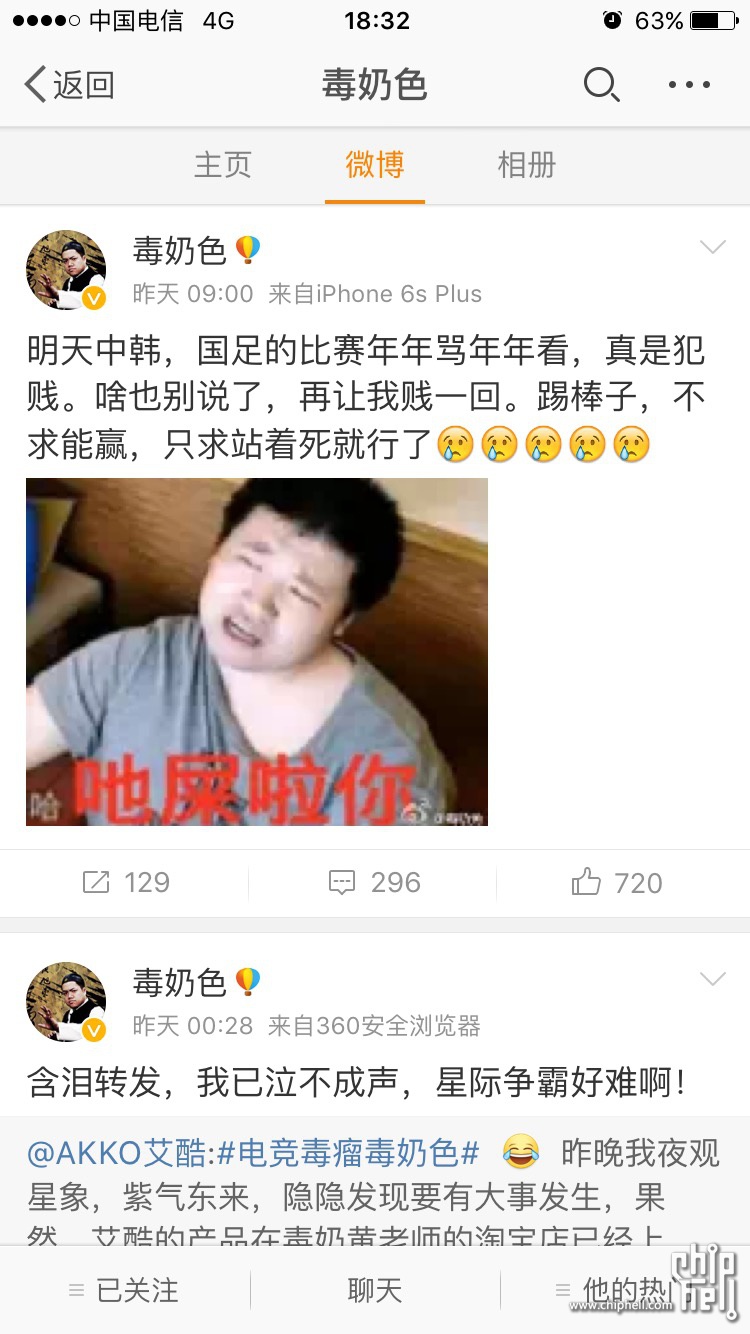
Task: Repost the post with 129 reposts
Action: tap(126, 882)
